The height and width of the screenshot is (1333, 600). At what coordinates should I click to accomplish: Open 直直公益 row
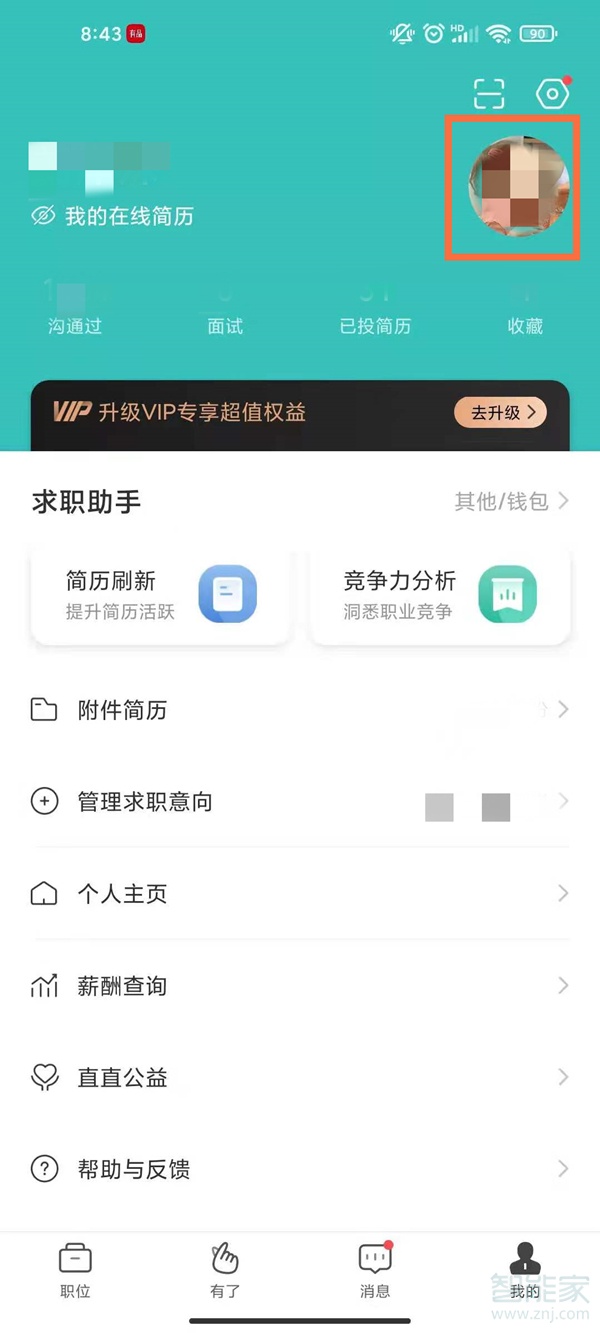[300, 1078]
